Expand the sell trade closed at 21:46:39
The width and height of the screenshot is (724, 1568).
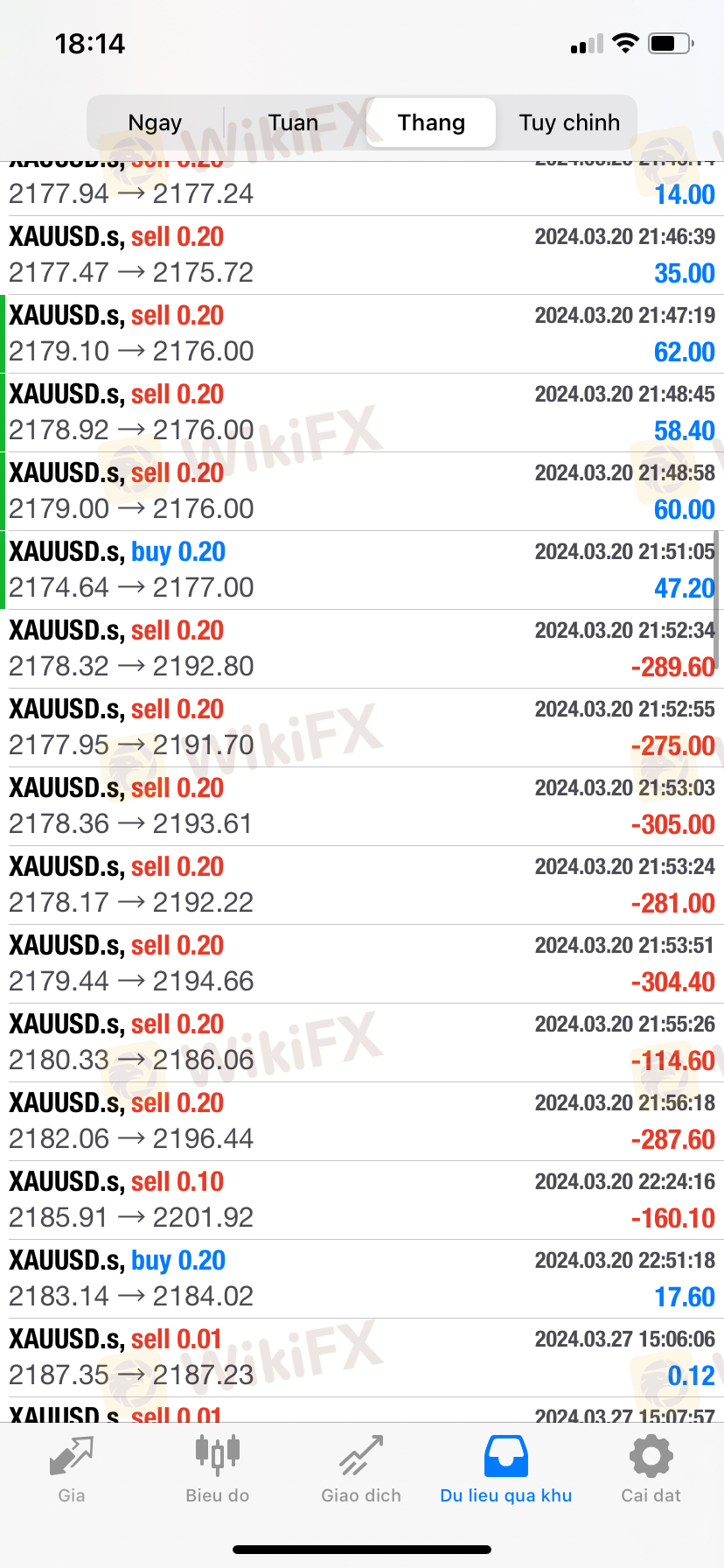click(x=362, y=255)
